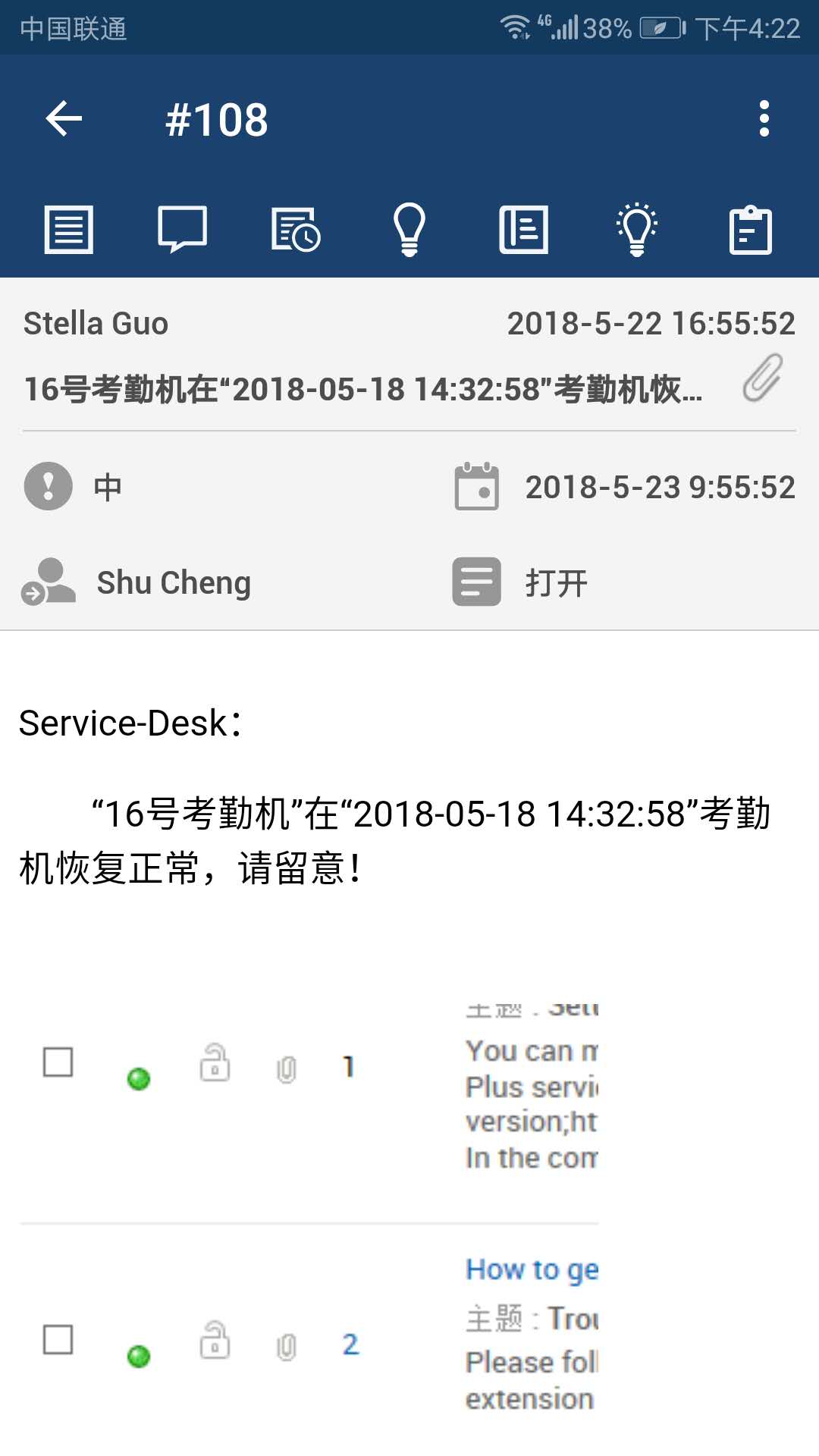Open the history tab with clock icon
This screenshot has height=1456, width=819.
296,229
